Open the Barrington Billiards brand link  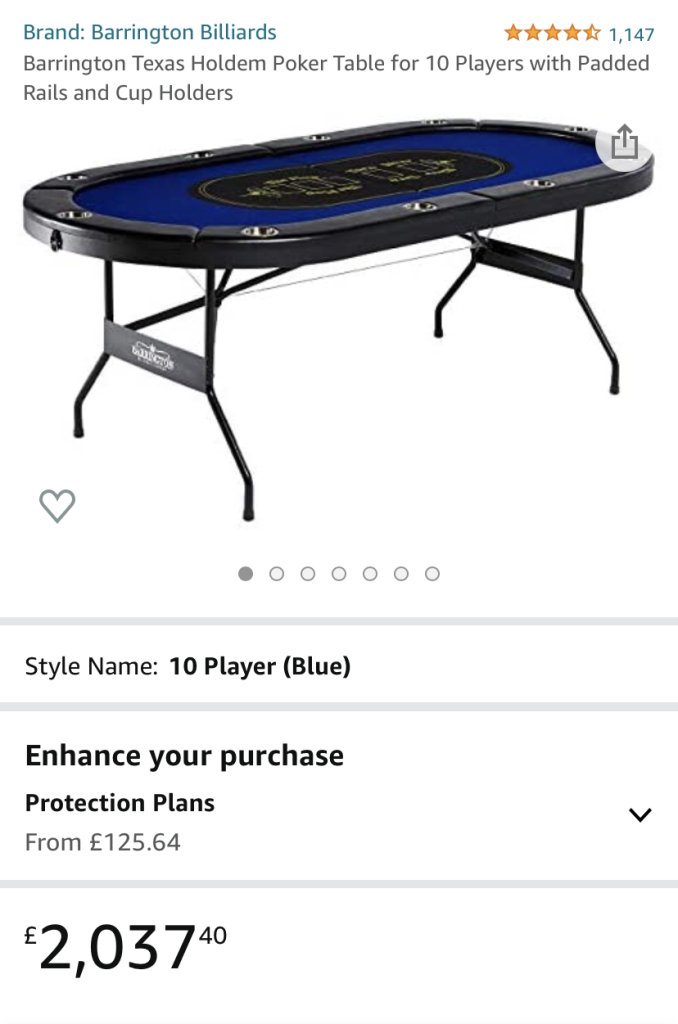tap(150, 33)
